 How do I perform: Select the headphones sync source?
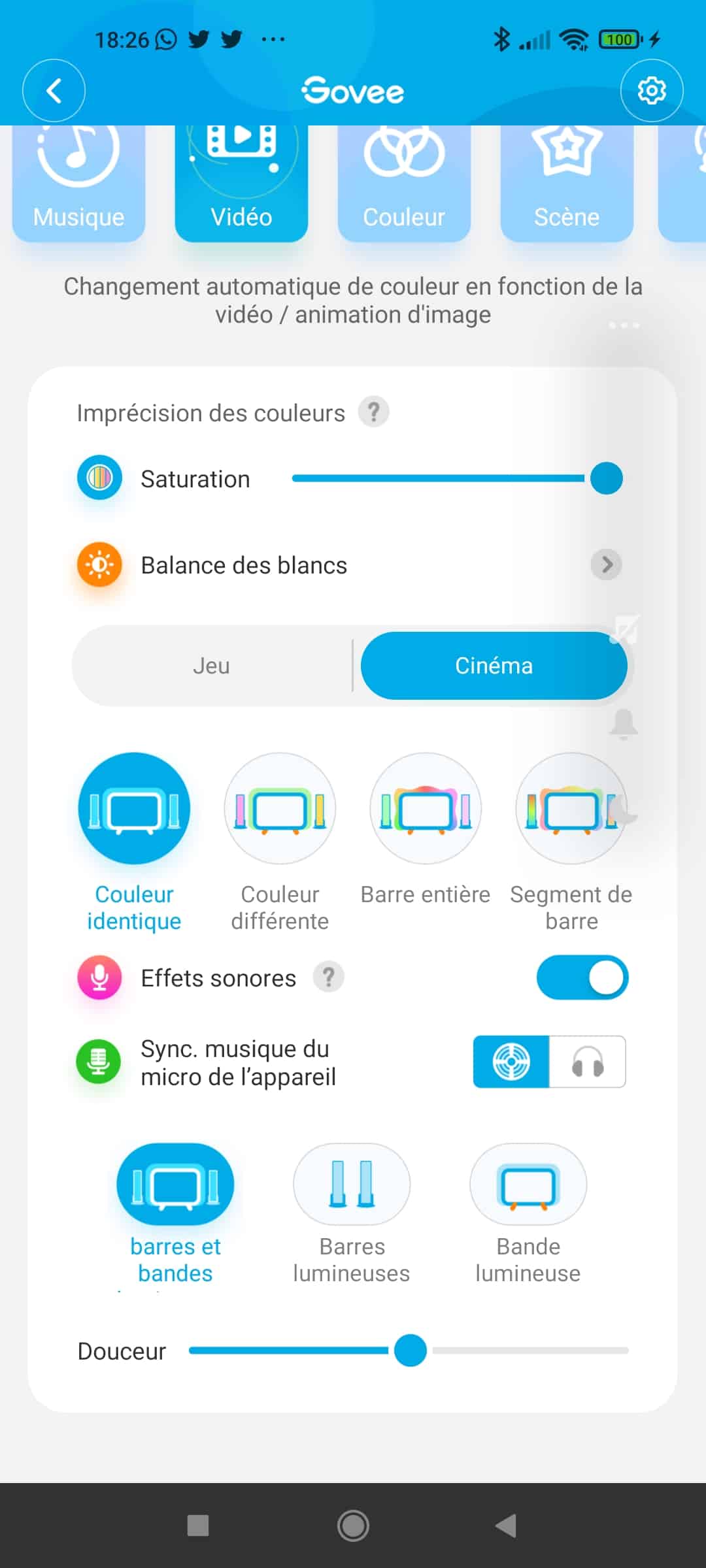click(x=587, y=1062)
